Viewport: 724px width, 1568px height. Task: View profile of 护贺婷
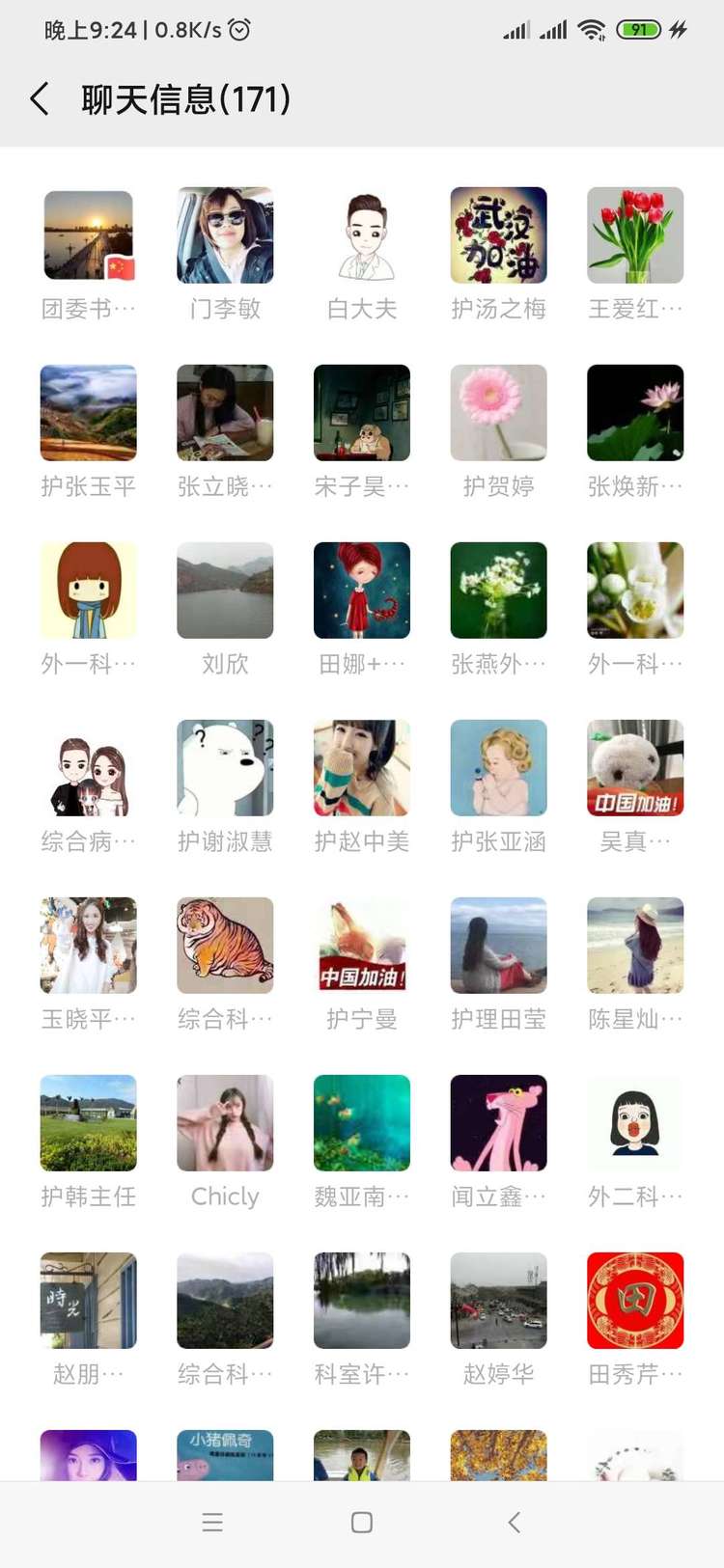(498, 413)
